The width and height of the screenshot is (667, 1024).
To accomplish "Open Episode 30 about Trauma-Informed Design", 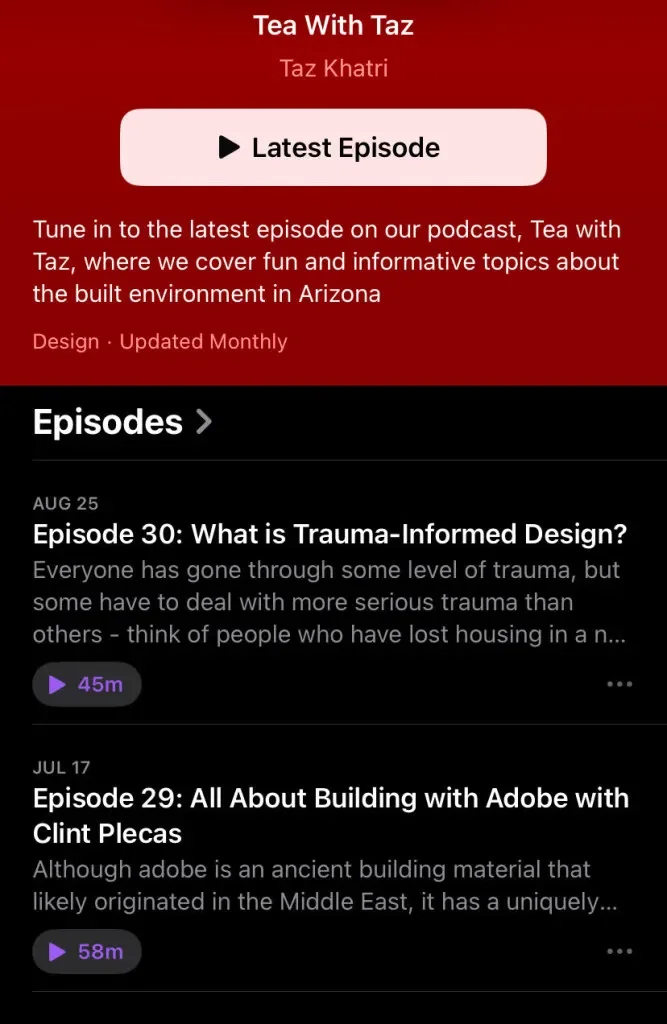I will (x=330, y=534).
